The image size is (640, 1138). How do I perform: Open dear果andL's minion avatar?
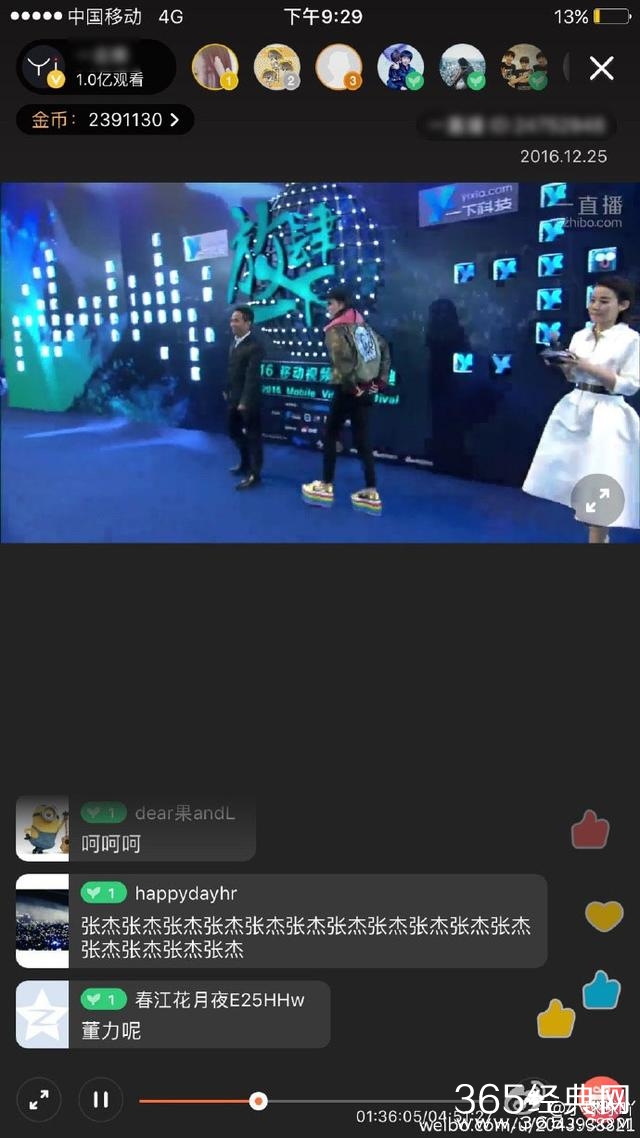42,828
